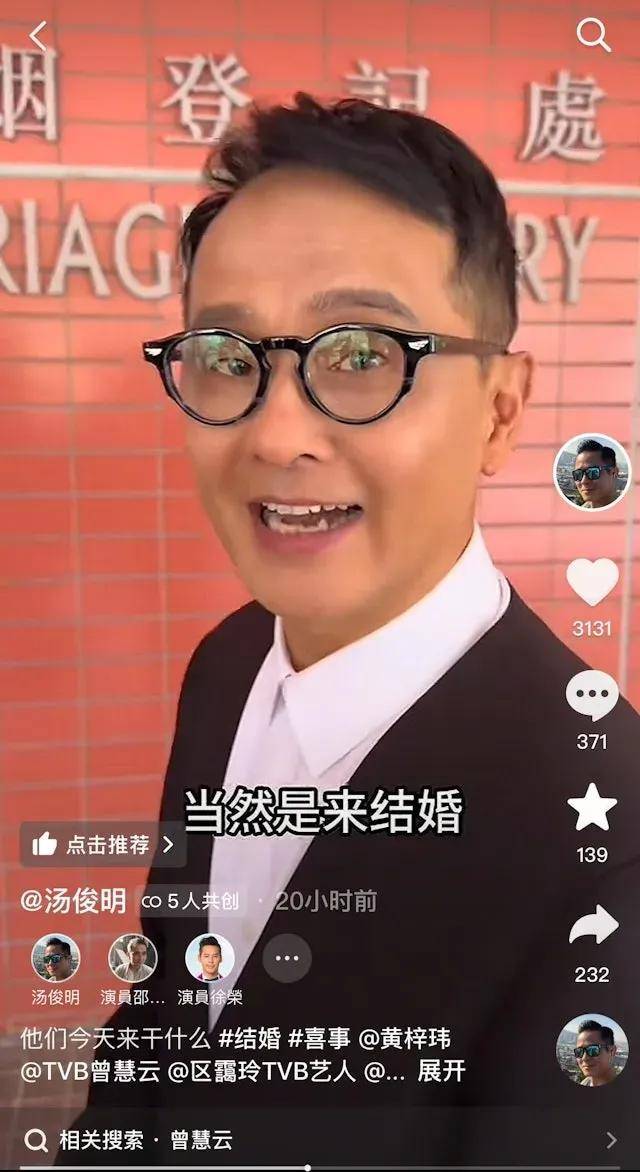Show more co-creators with the ellipsis button
This screenshot has width=640, height=1172.
pos(287,958)
